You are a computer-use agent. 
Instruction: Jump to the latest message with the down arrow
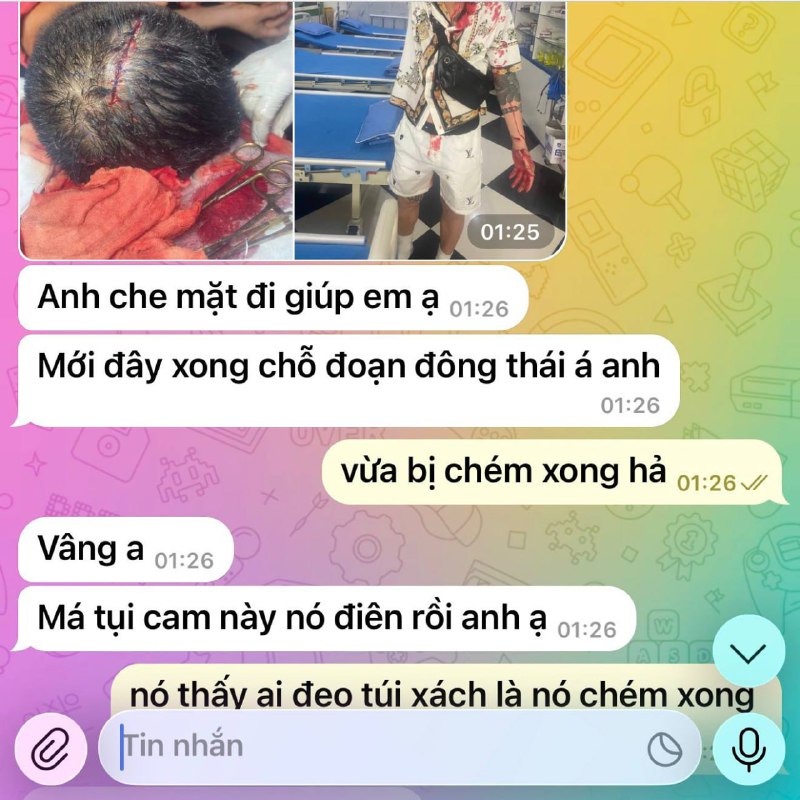748,653
